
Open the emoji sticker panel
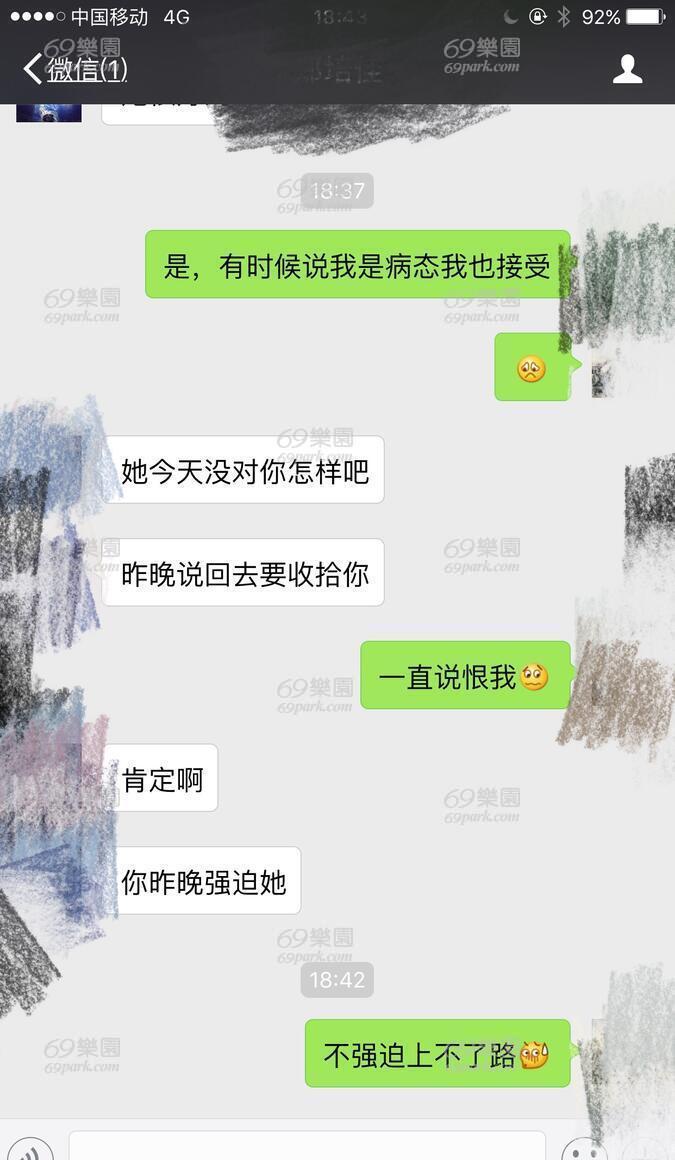[x=585, y=1150]
